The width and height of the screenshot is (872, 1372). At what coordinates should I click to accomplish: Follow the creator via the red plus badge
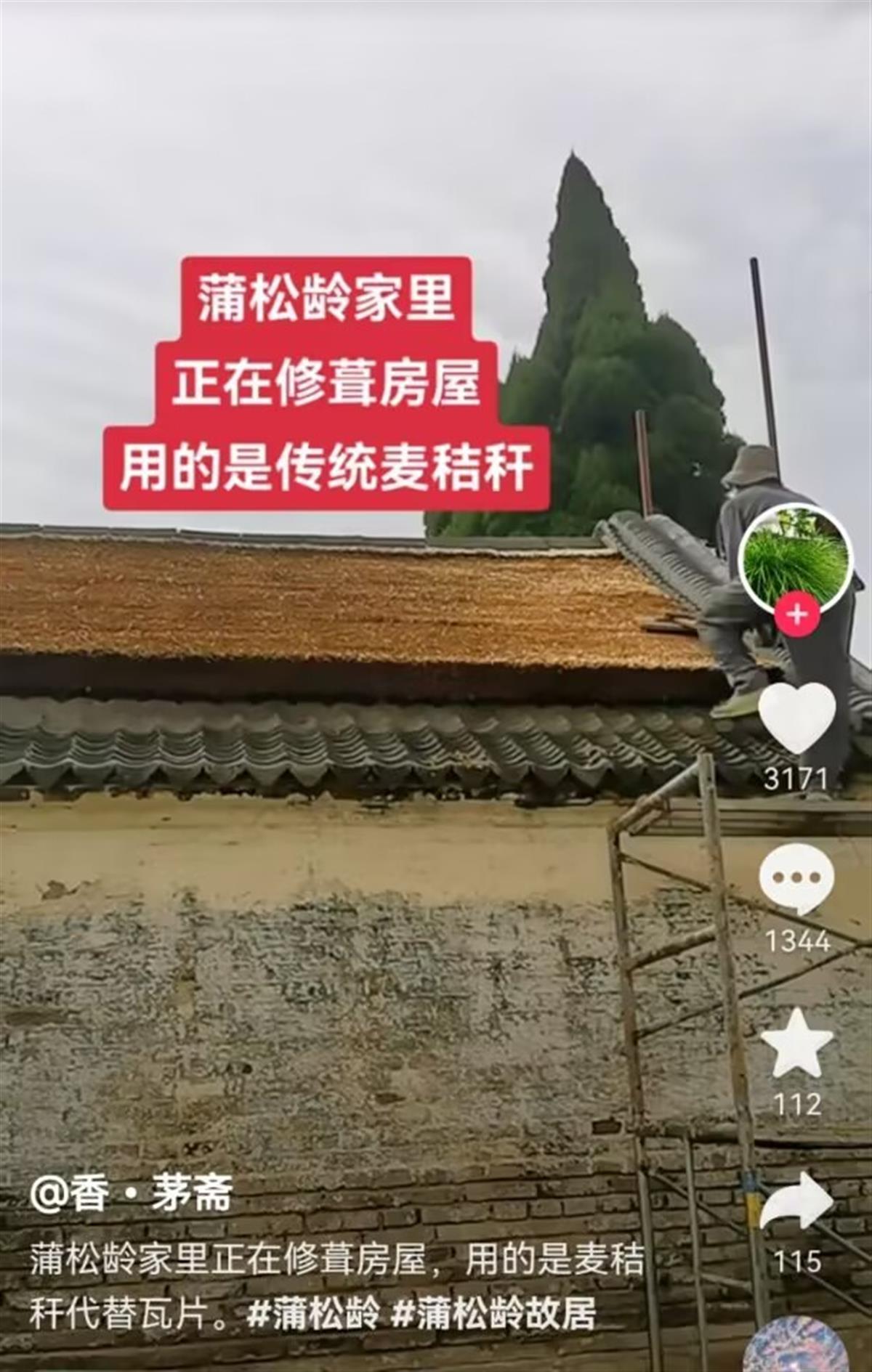(x=798, y=614)
